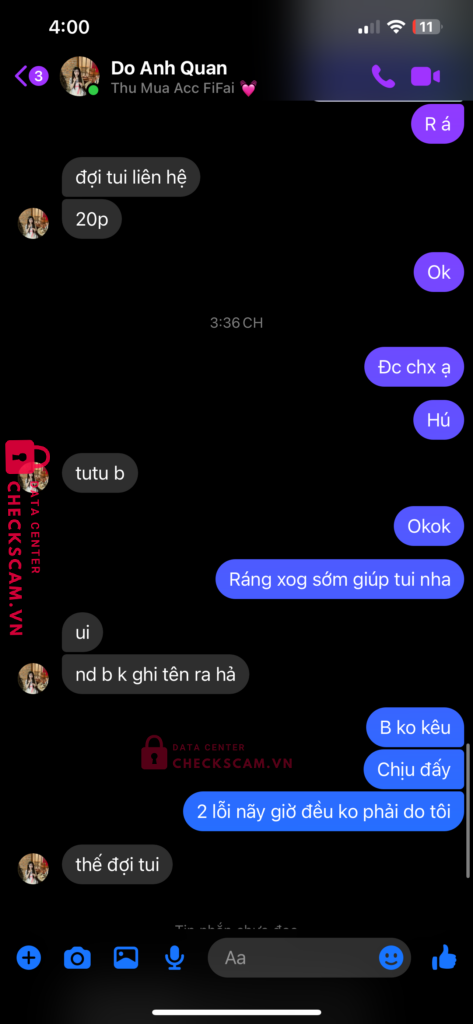Open the camera to take a photo
The height and width of the screenshot is (1024, 473).
77,958
